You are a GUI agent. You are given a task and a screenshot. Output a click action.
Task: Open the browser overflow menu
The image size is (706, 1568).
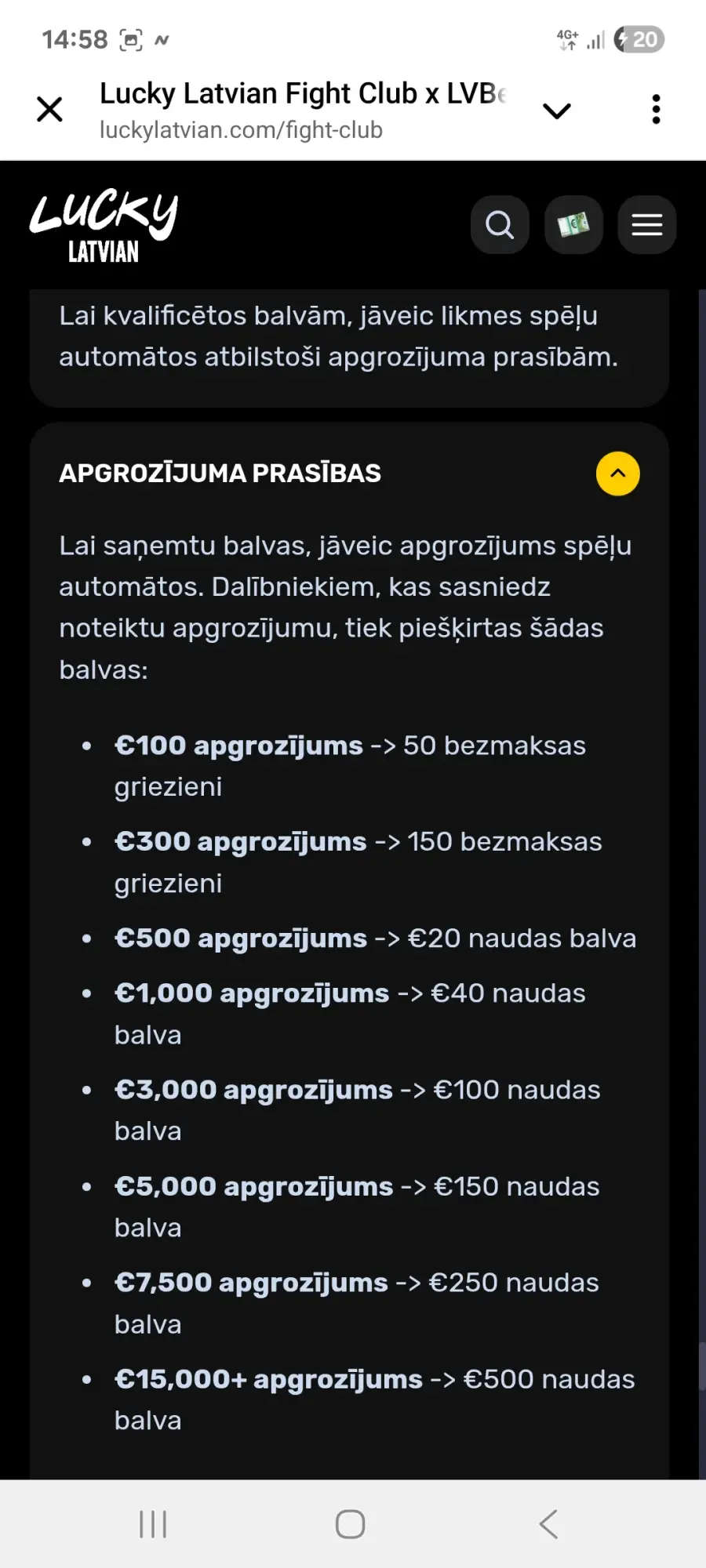[656, 109]
